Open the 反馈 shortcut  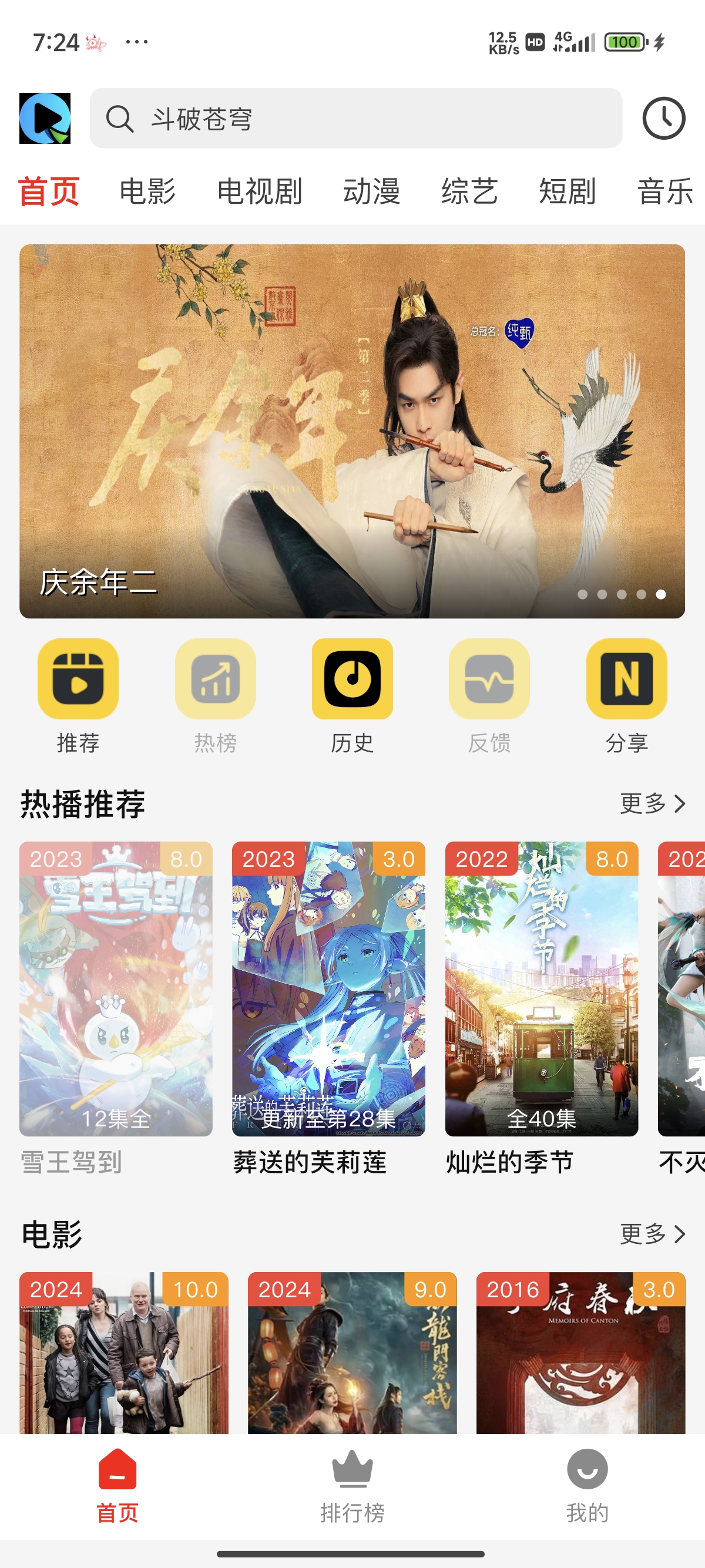click(489, 695)
